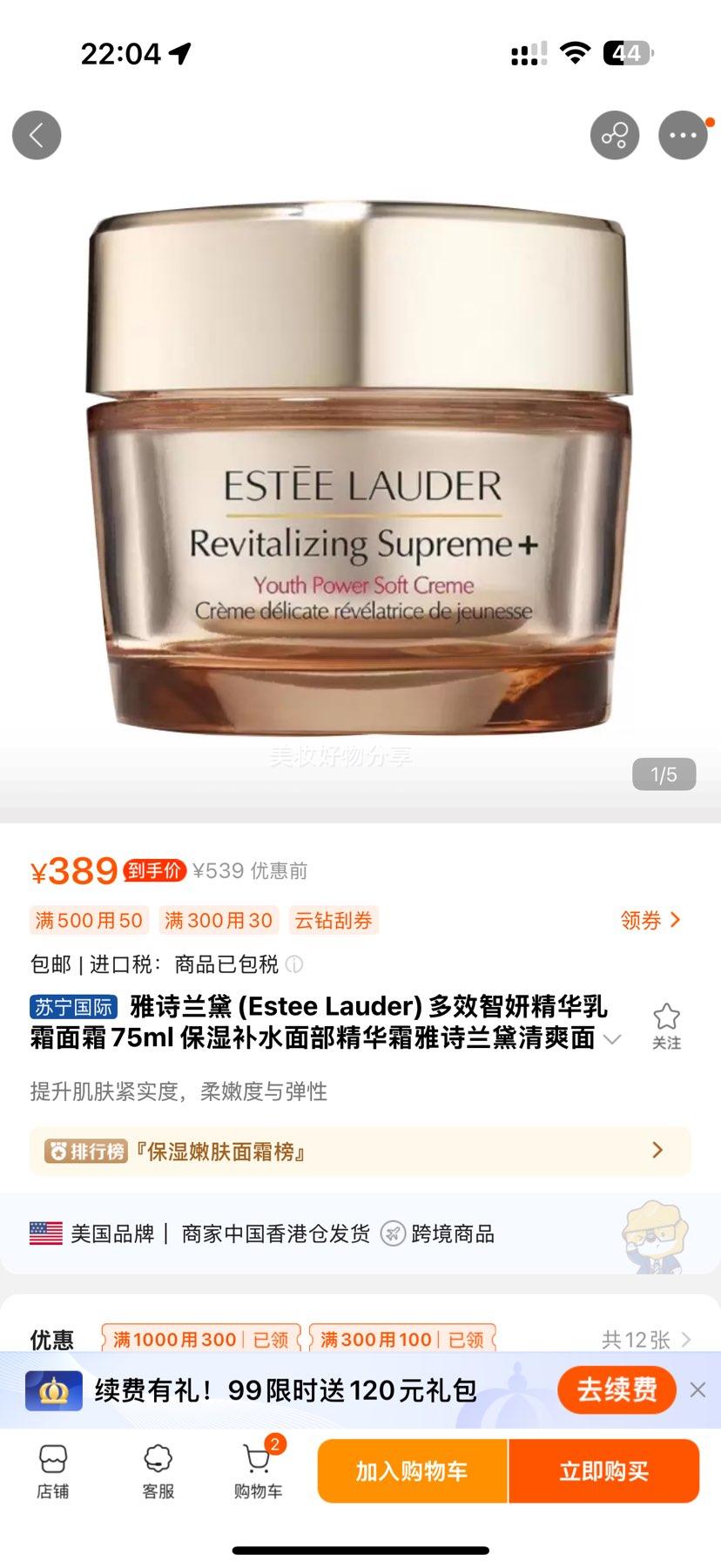Contact customer service using 客服 icon
Screen dimensions: 721x1568
point(157,1470)
